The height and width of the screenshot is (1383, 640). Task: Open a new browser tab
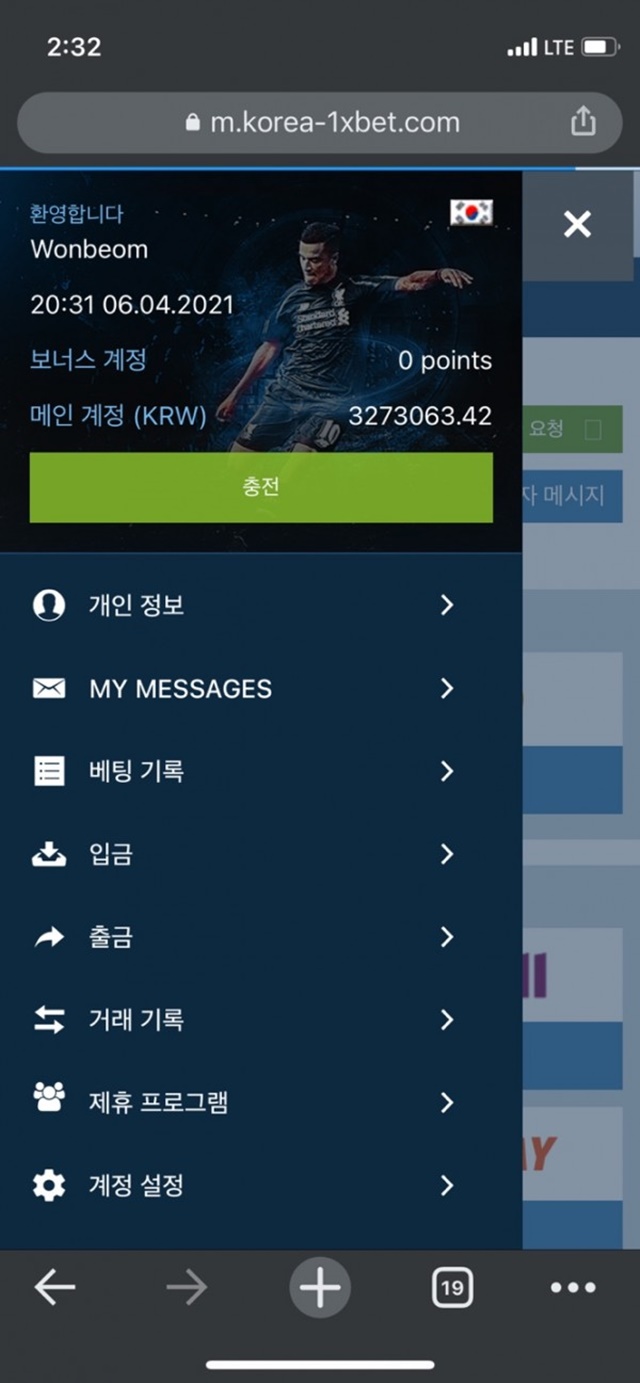point(320,1287)
